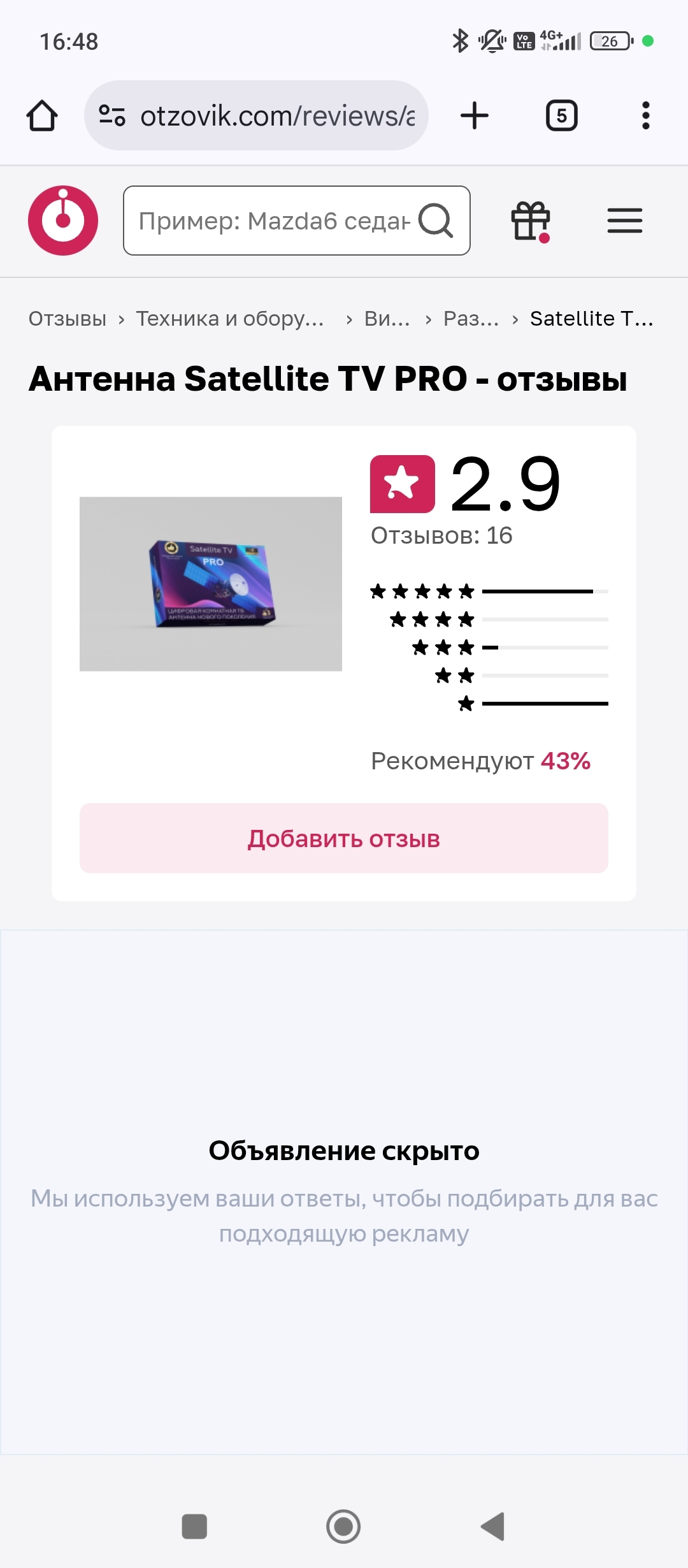
Task: Open the Техника и обору… breadcrumb
Action: [x=230, y=319]
